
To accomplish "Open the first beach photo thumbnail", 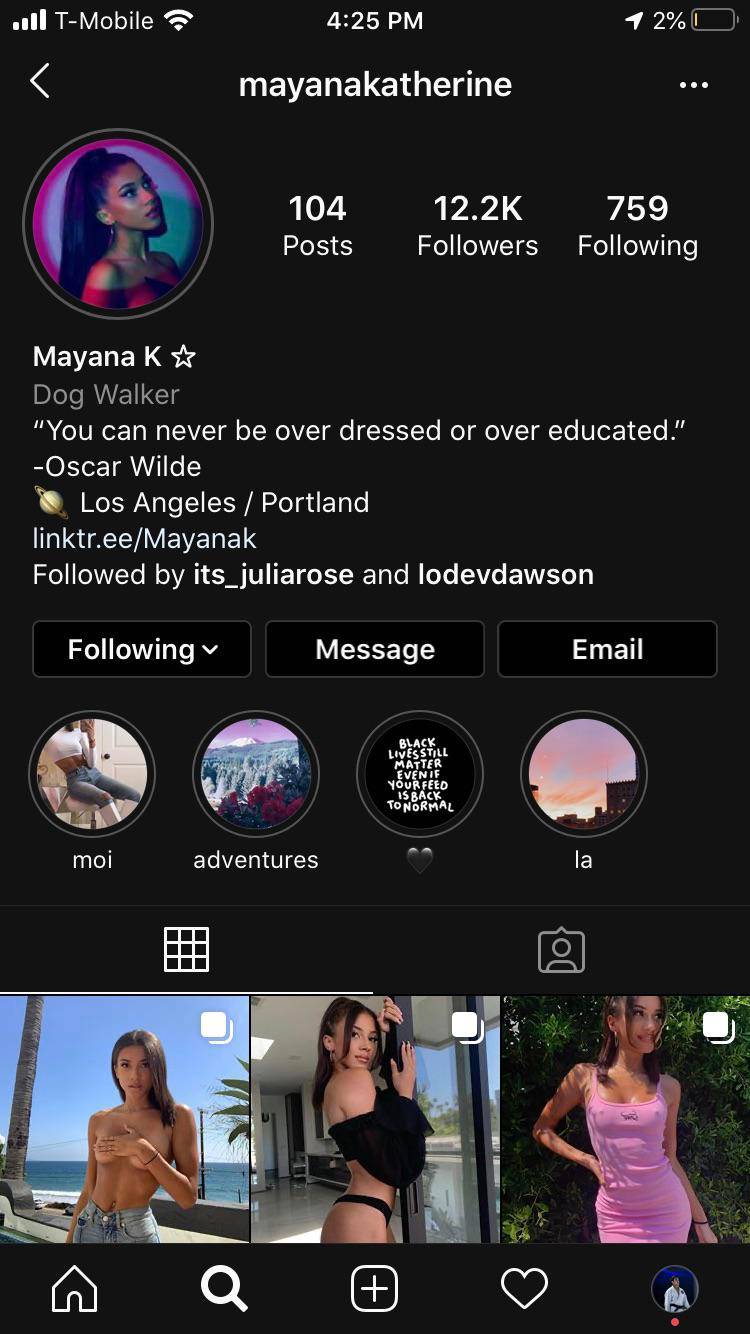I will tap(124, 1118).
